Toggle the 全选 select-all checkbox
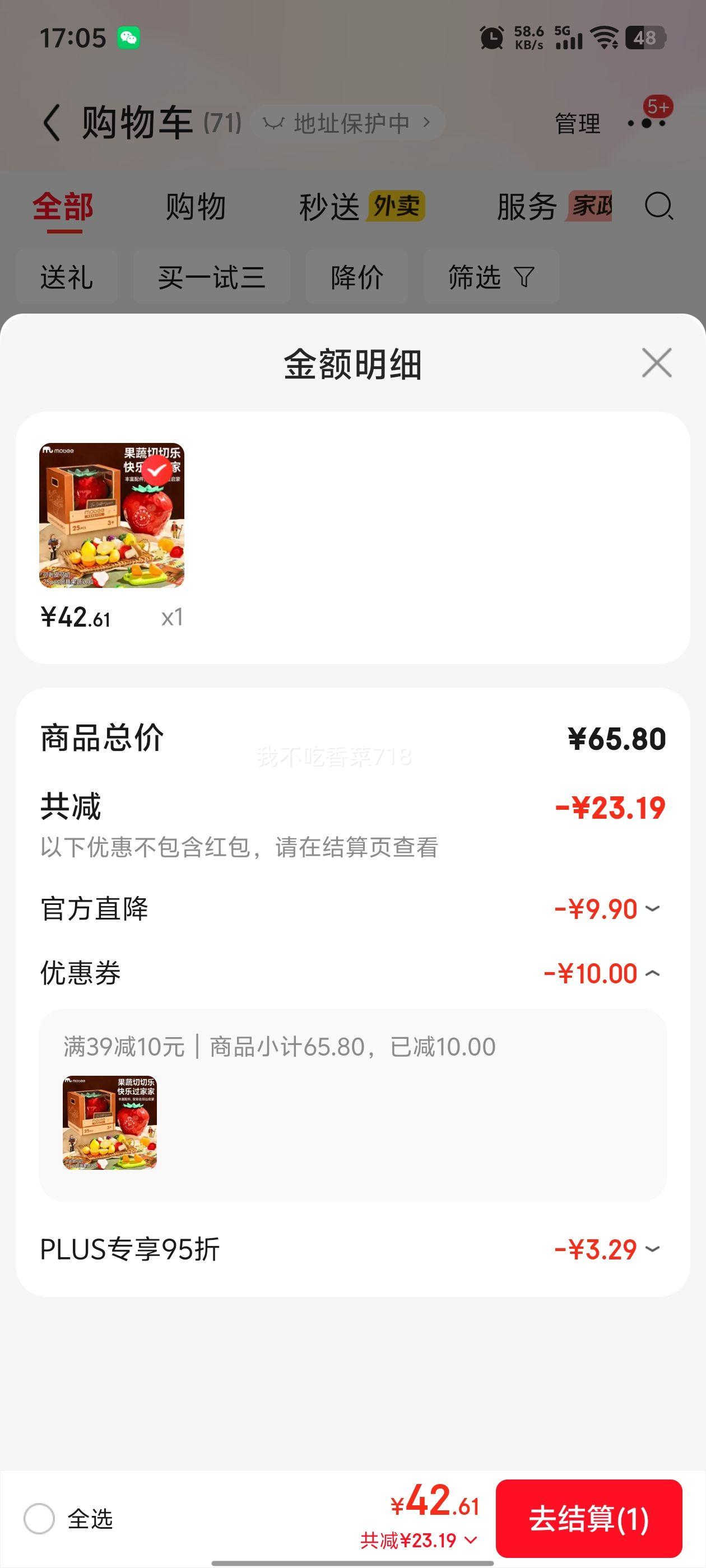 (x=40, y=1519)
